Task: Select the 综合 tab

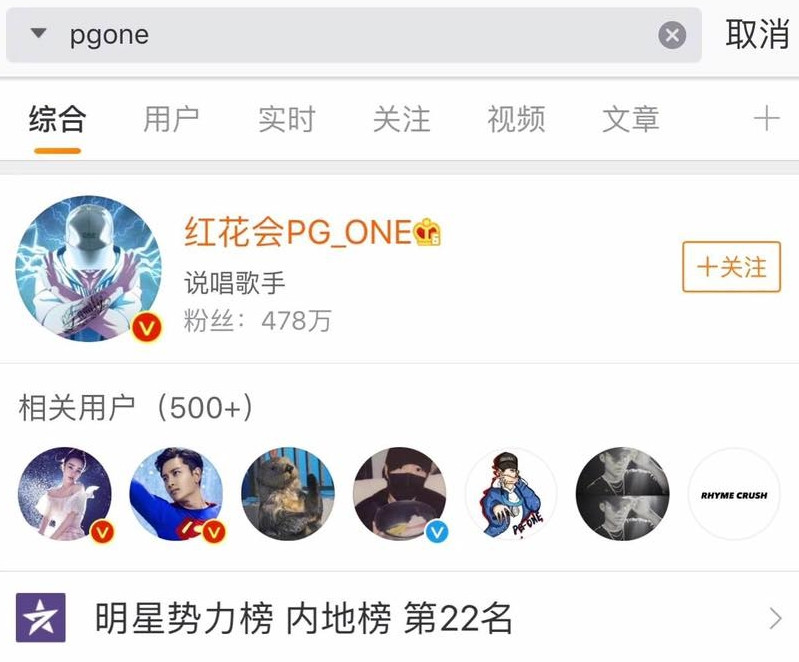Action: point(57,119)
